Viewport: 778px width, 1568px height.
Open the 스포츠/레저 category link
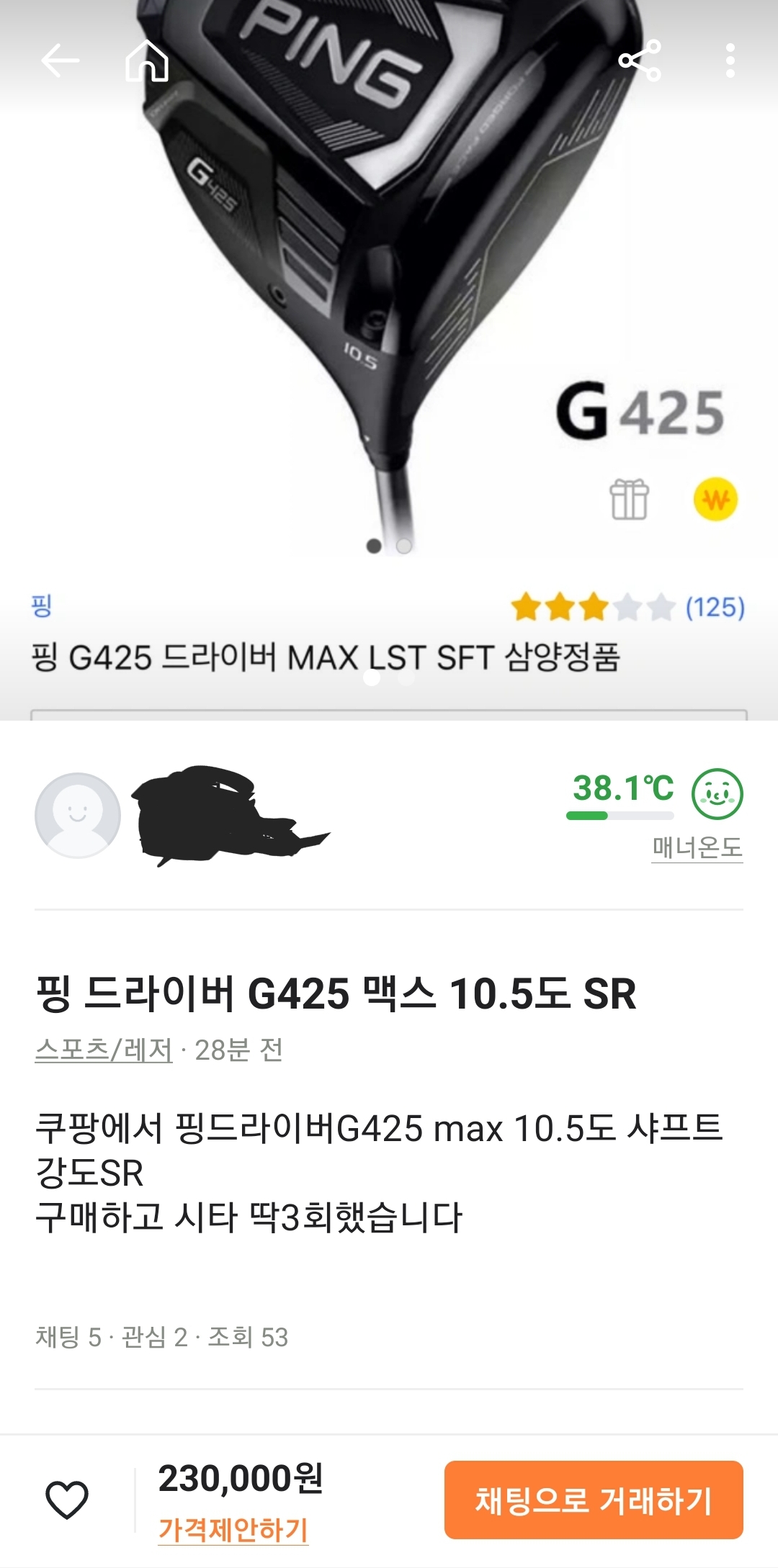tap(104, 1050)
